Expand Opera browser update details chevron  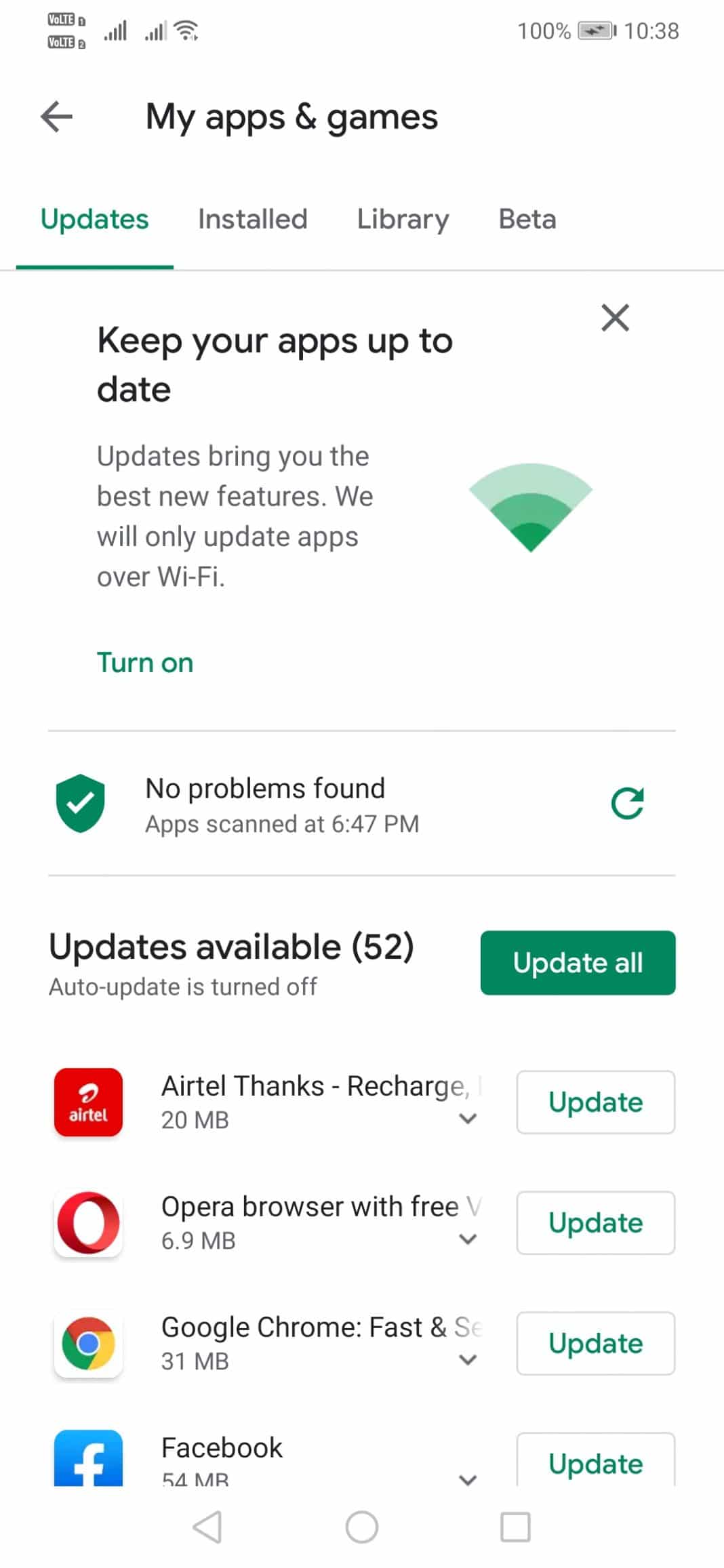pos(467,1239)
